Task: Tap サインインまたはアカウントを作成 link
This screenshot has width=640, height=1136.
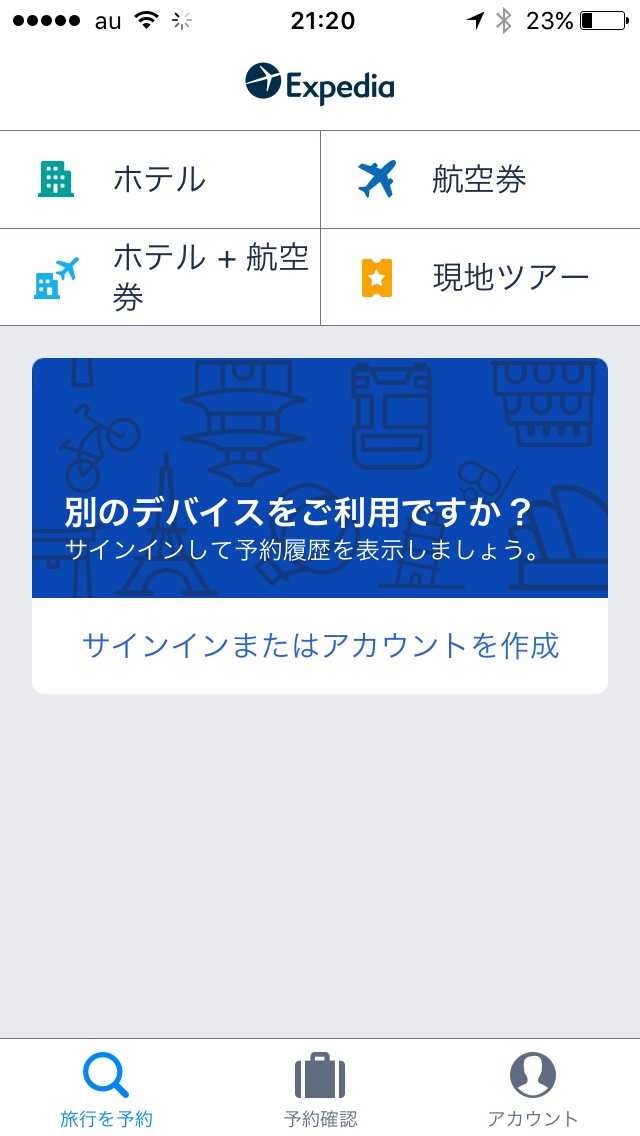Action: 320,645
